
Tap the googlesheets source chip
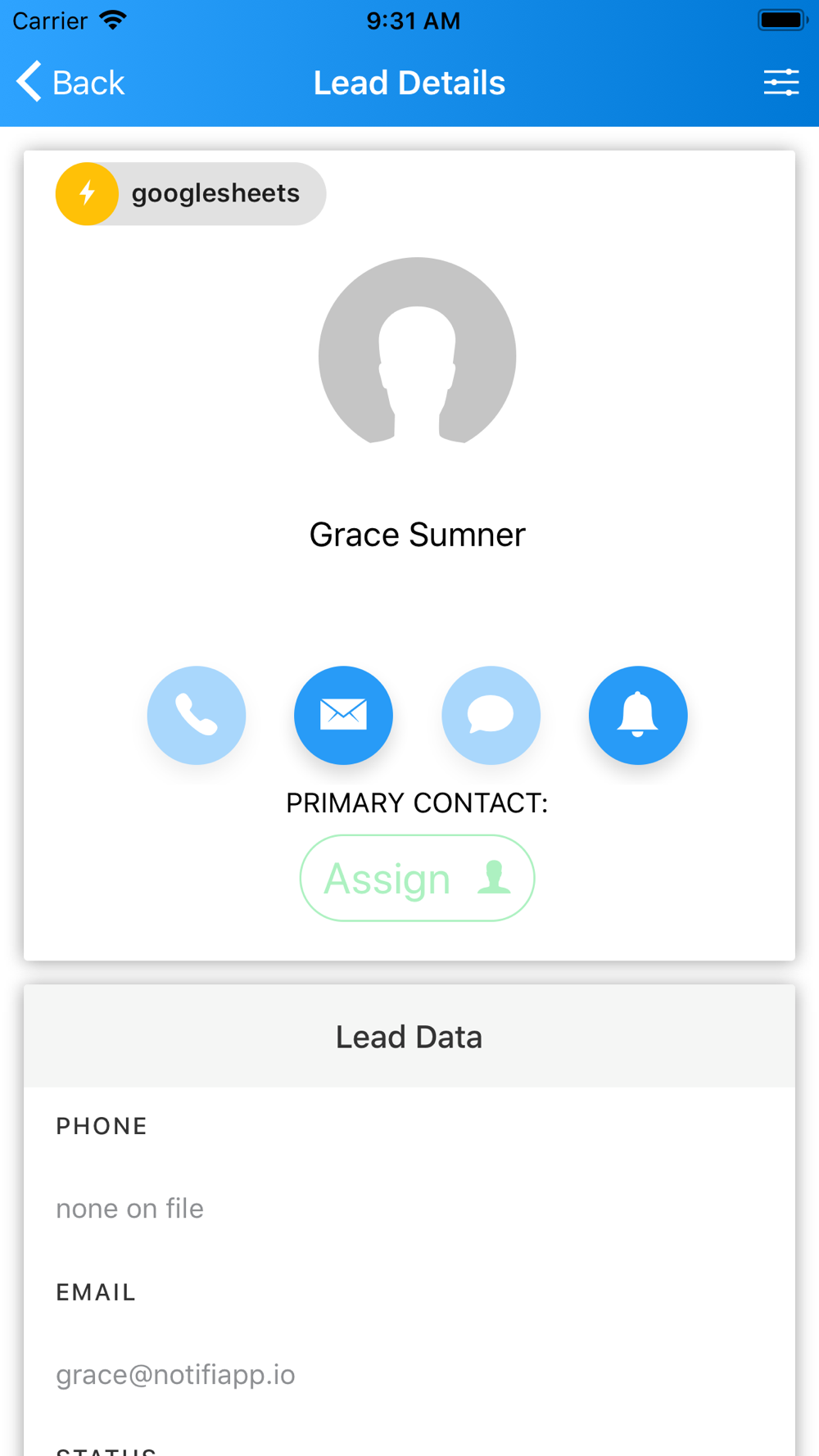point(191,194)
